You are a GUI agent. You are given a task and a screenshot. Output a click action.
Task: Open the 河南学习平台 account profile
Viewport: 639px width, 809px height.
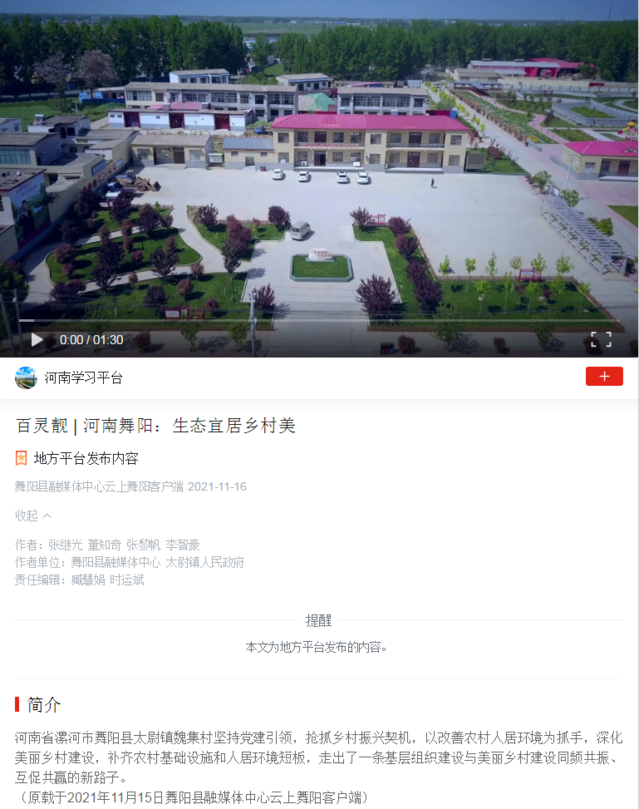point(83,378)
